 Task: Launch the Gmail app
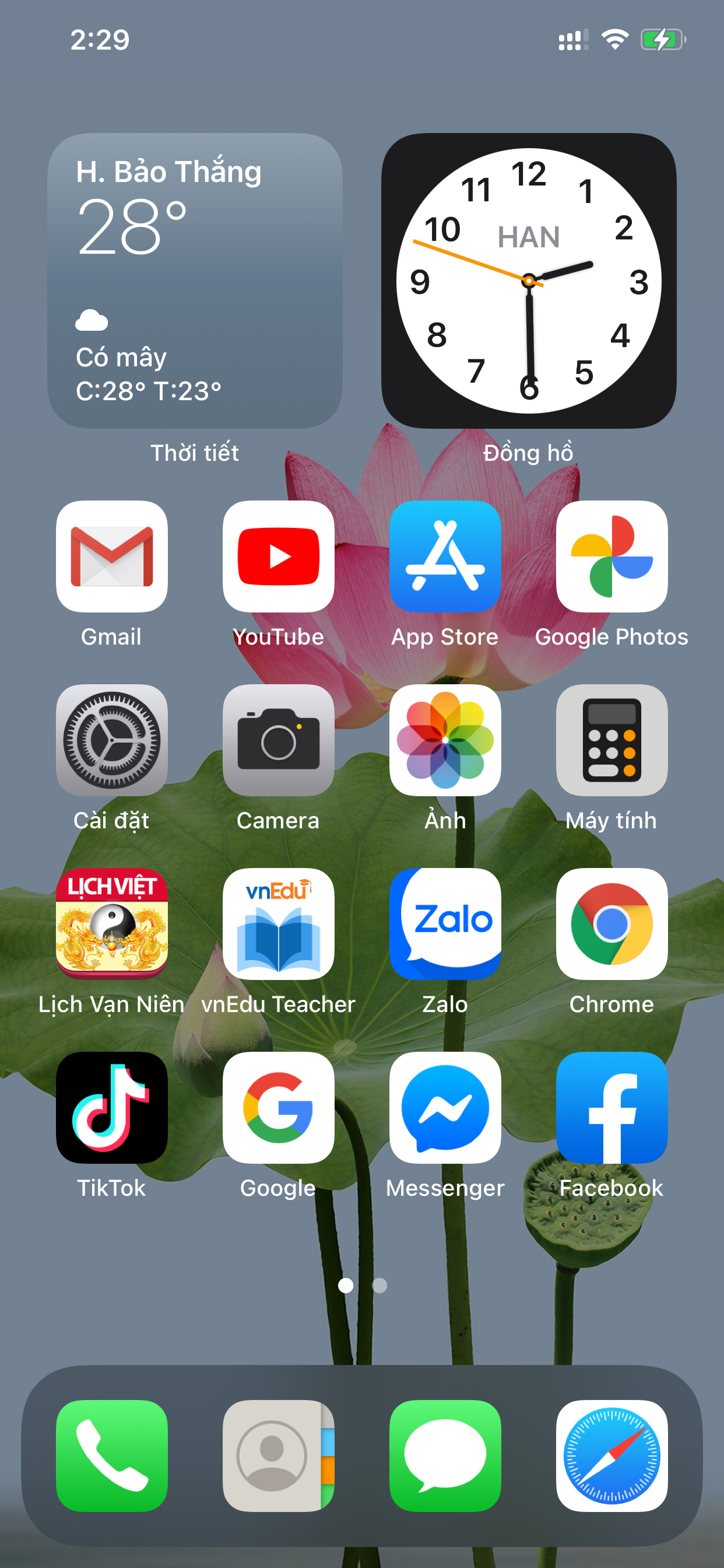[112, 556]
